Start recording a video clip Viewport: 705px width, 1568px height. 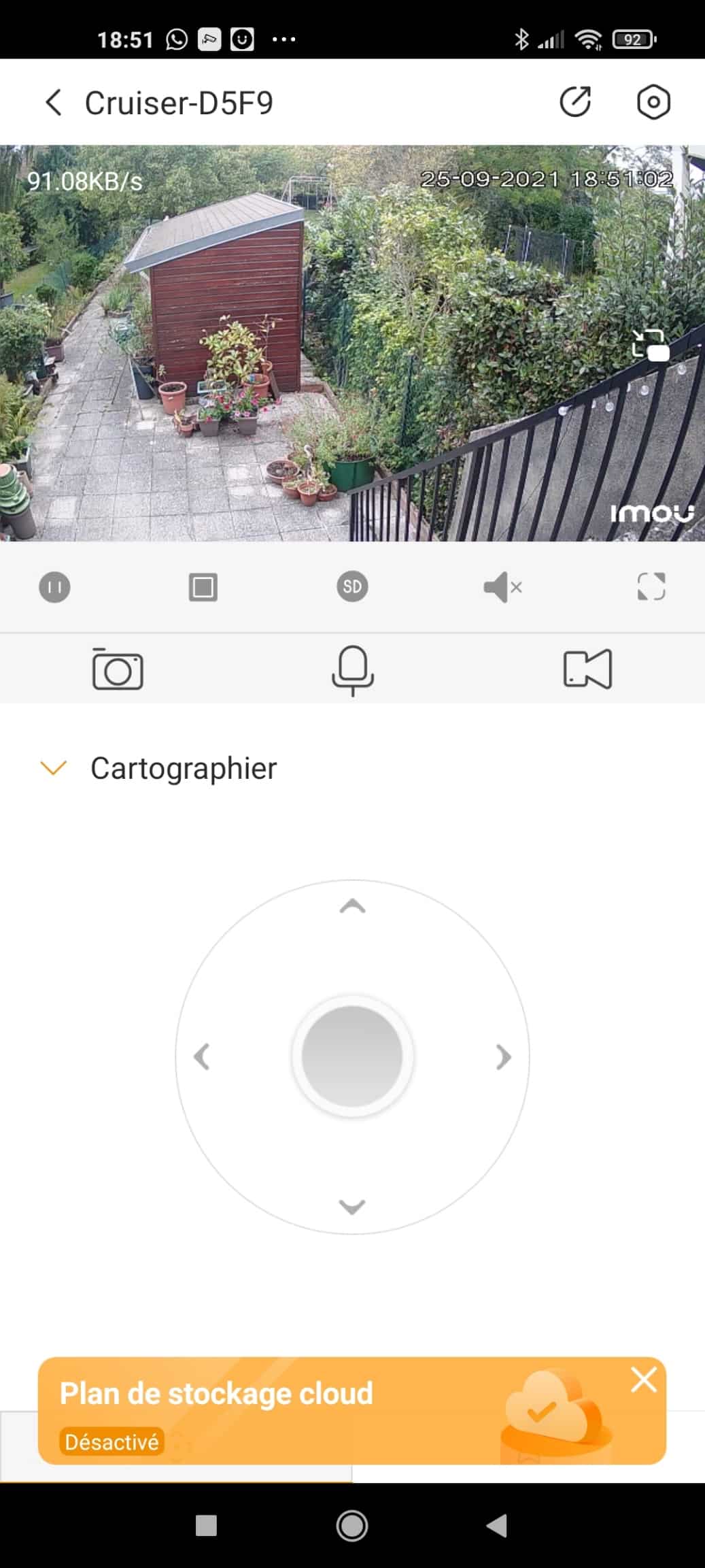click(x=587, y=669)
